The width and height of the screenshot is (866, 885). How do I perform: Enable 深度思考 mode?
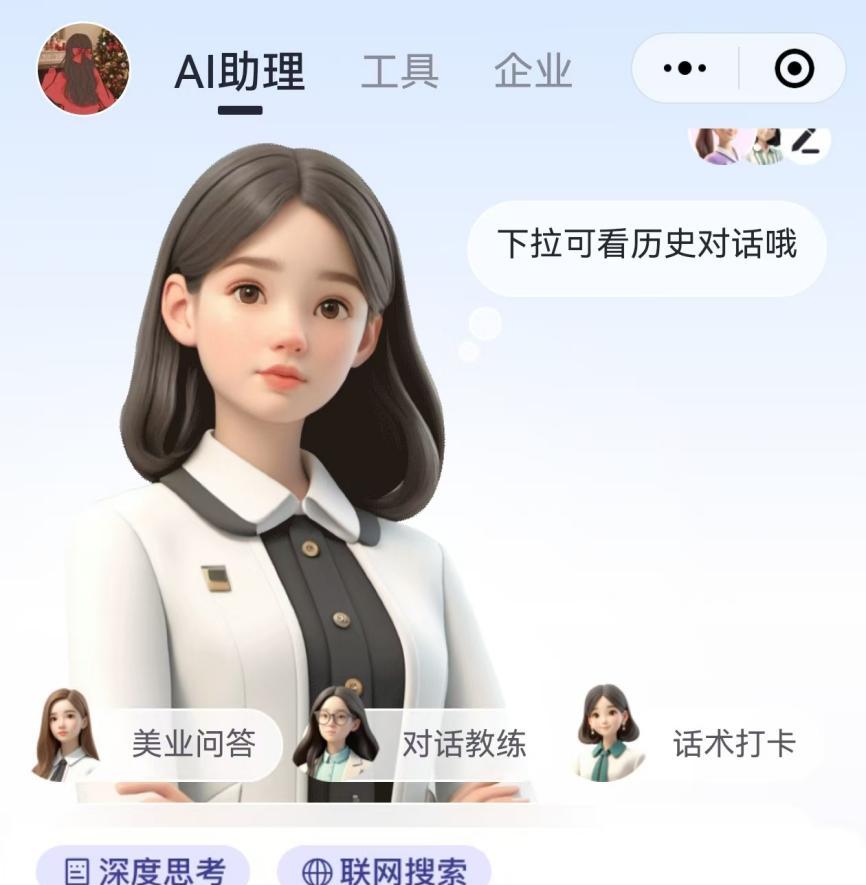click(x=143, y=868)
